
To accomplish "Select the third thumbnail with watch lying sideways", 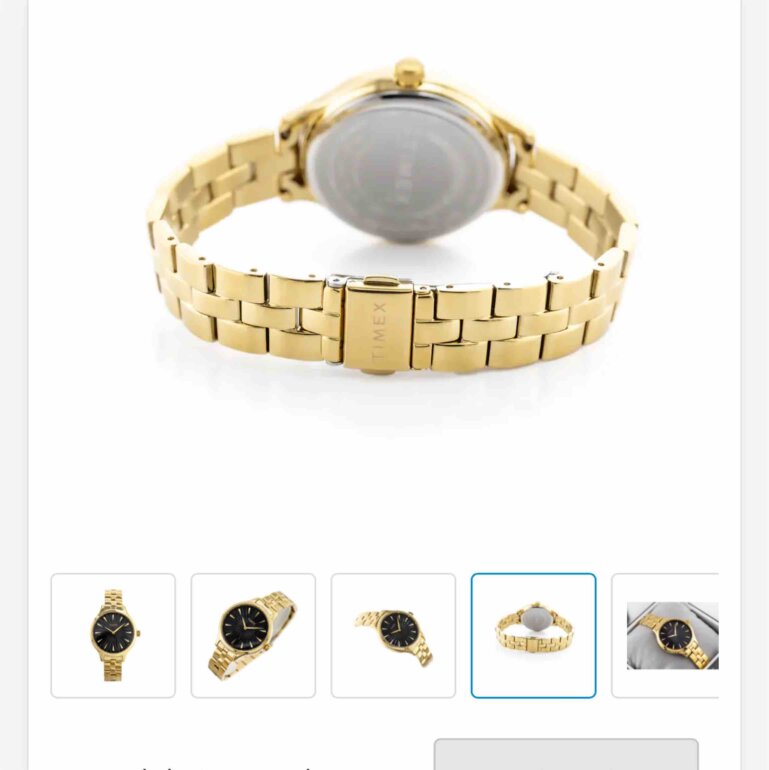I will tap(393, 635).
